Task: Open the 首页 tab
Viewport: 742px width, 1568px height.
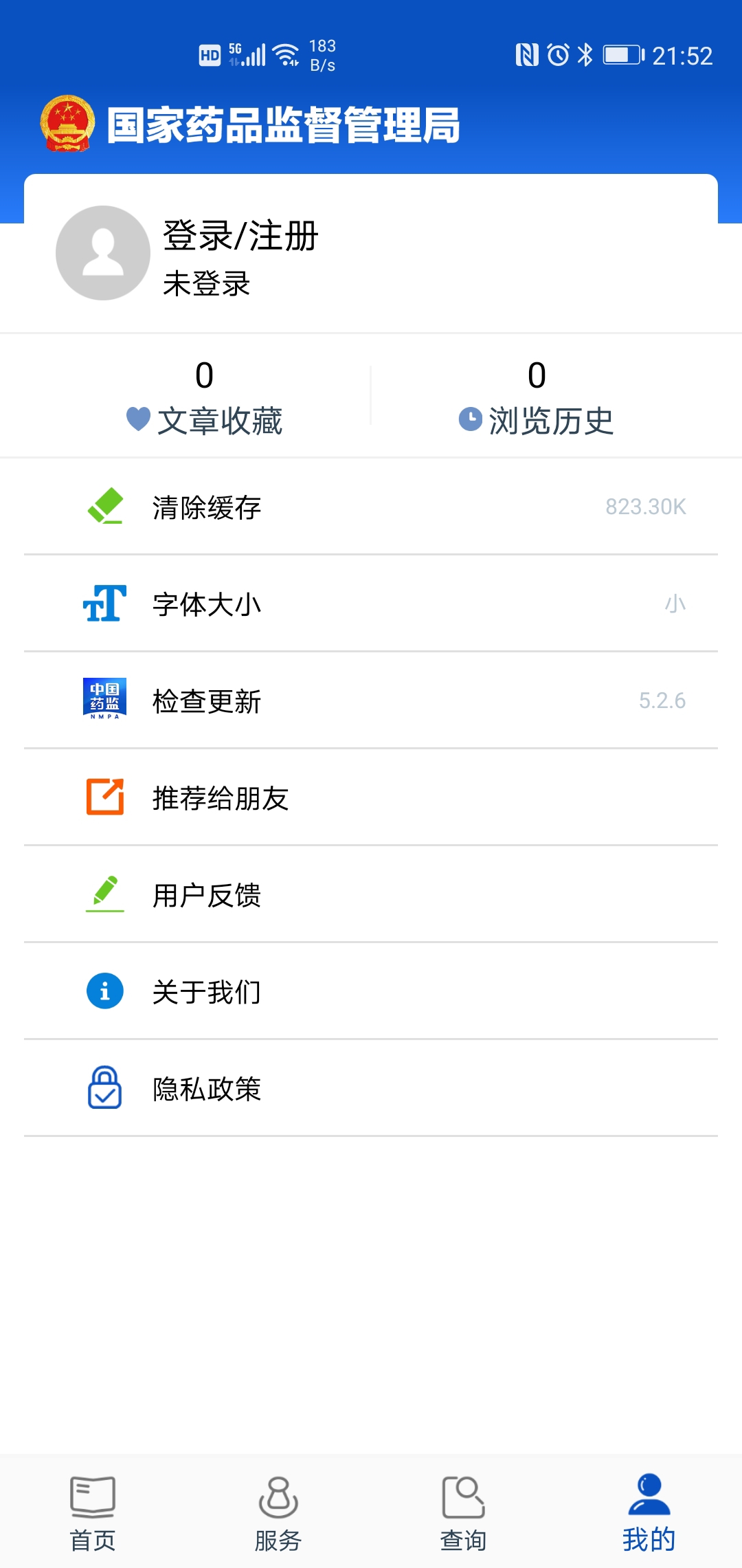Action: point(93,1512)
